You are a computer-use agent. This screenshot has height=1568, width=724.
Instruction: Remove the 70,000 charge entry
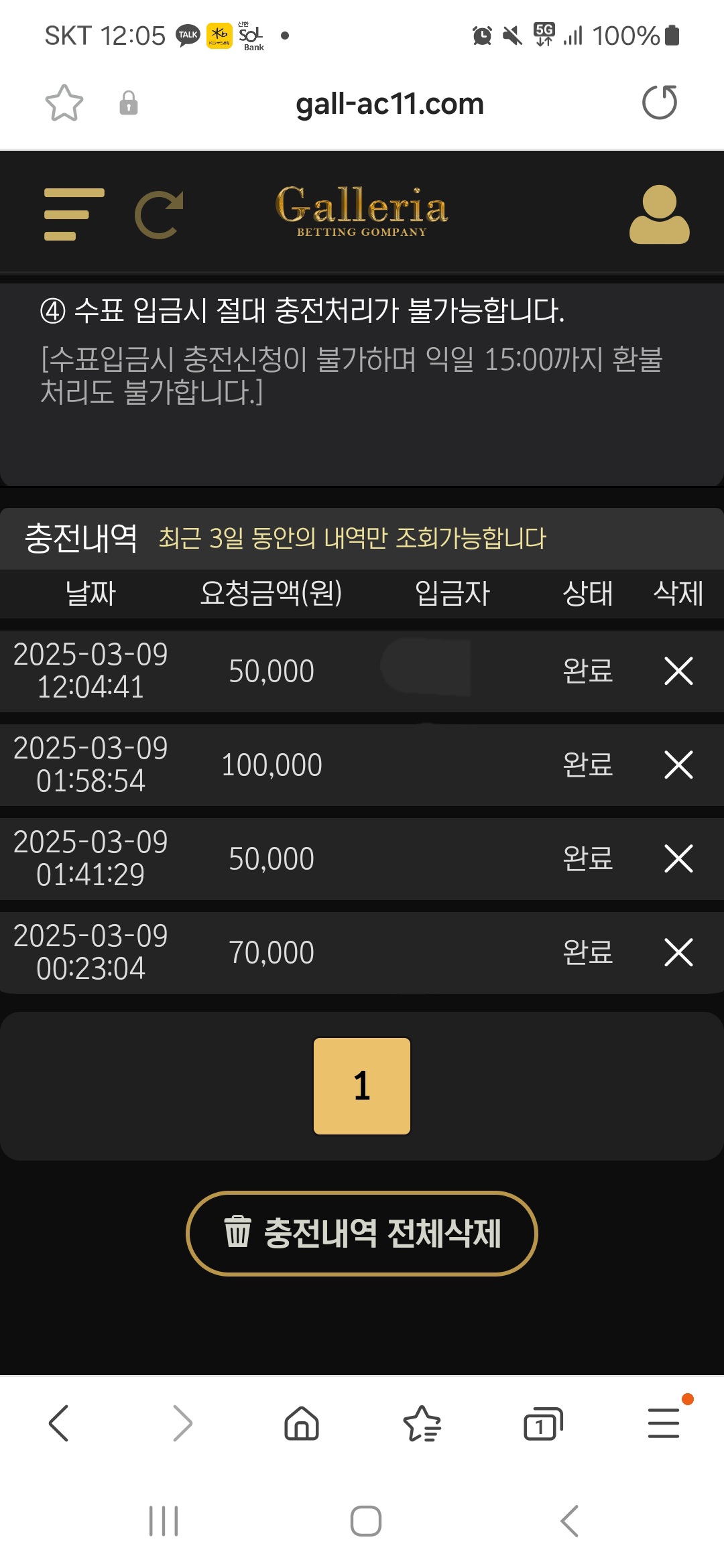click(678, 952)
